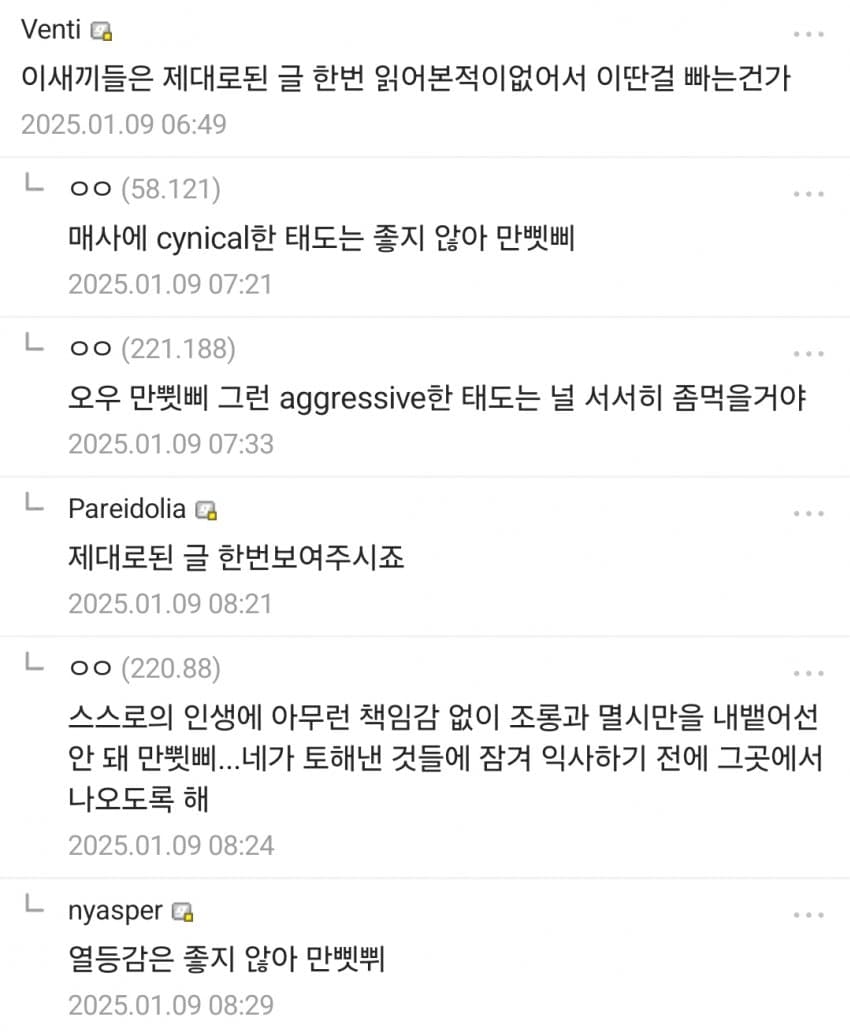The height and width of the screenshot is (1032, 850).
Task: Open the overflow menu on Venti's comment
Action: [x=808, y=34]
